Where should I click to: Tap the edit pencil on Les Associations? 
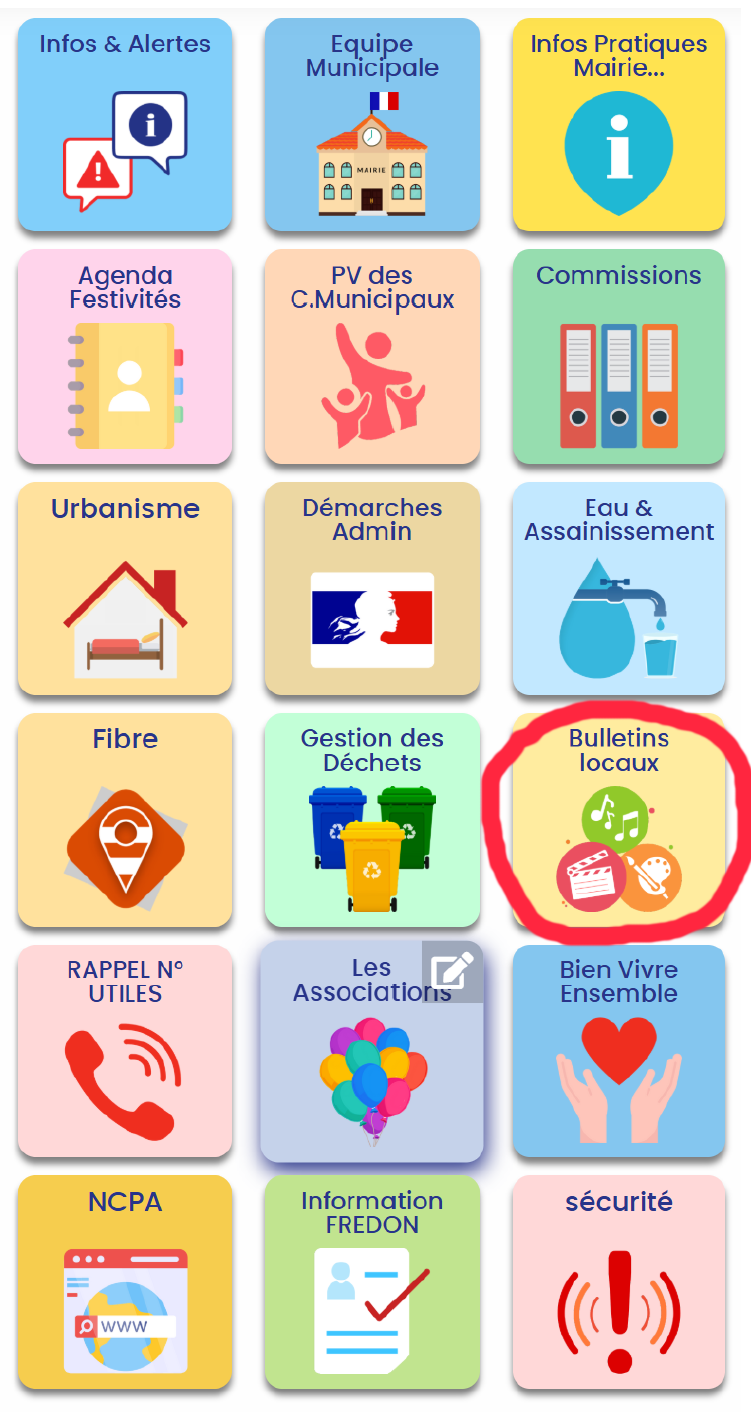click(x=452, y=971)
